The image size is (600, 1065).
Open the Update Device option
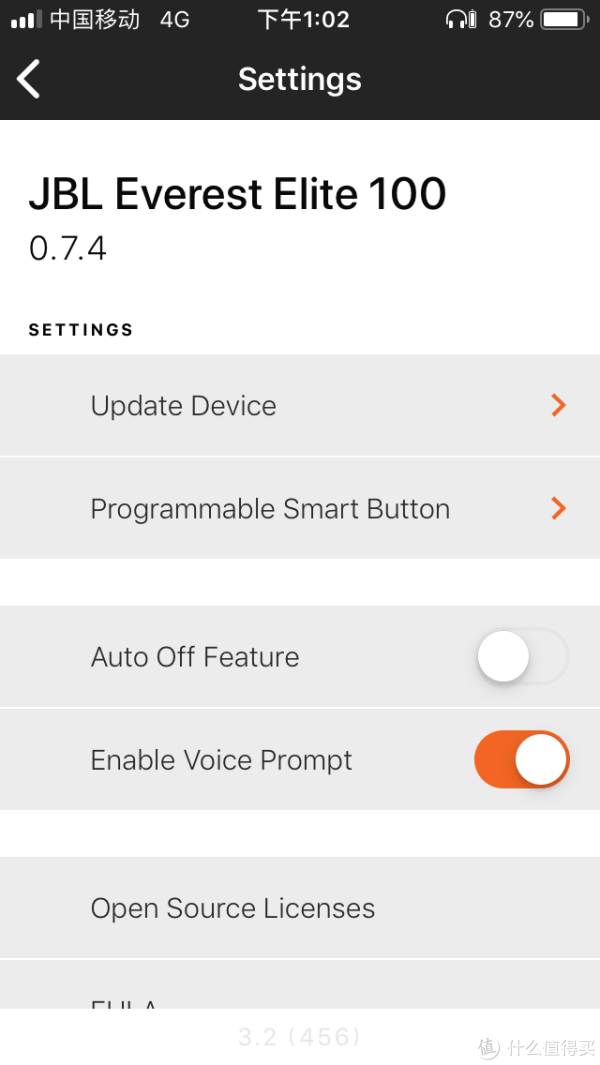pos(300,406)
